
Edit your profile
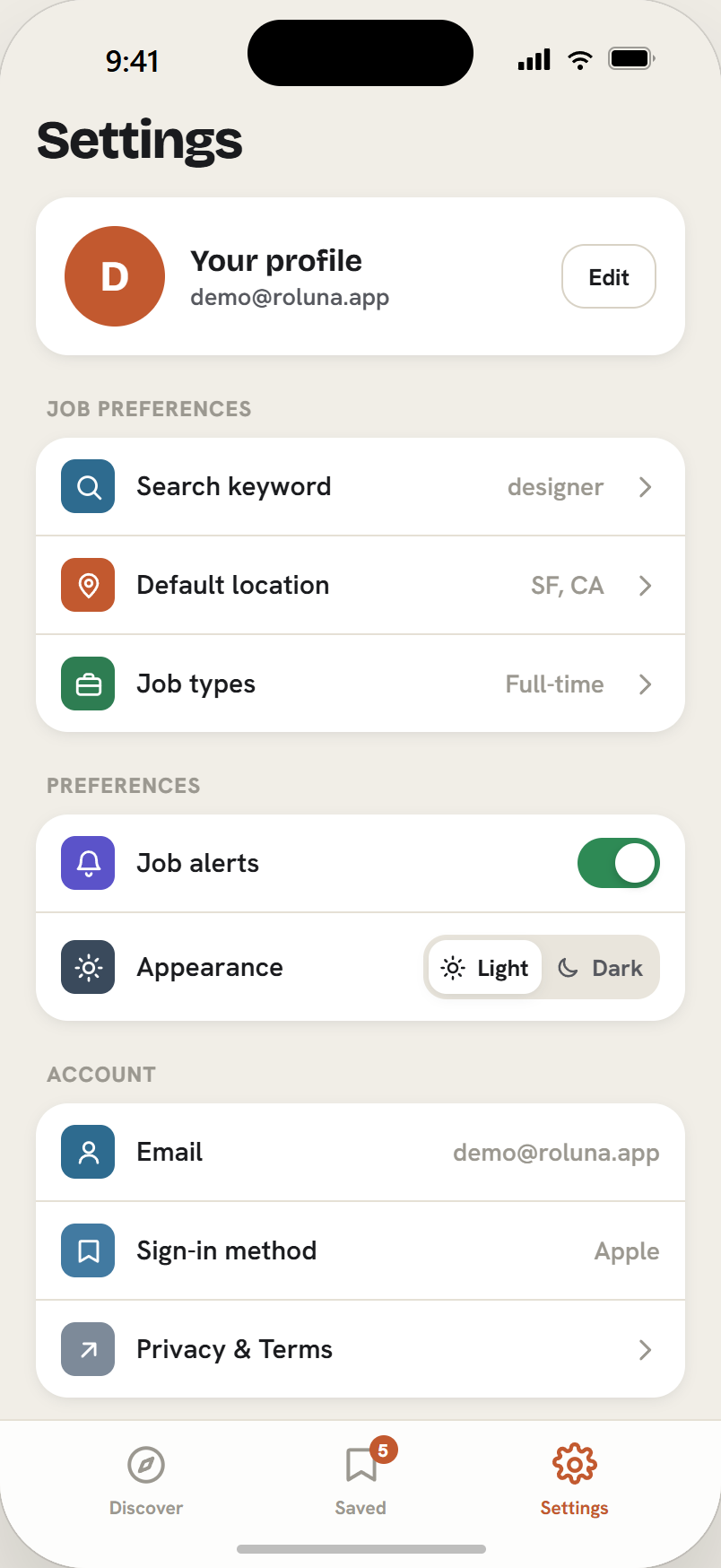(609, 276)
